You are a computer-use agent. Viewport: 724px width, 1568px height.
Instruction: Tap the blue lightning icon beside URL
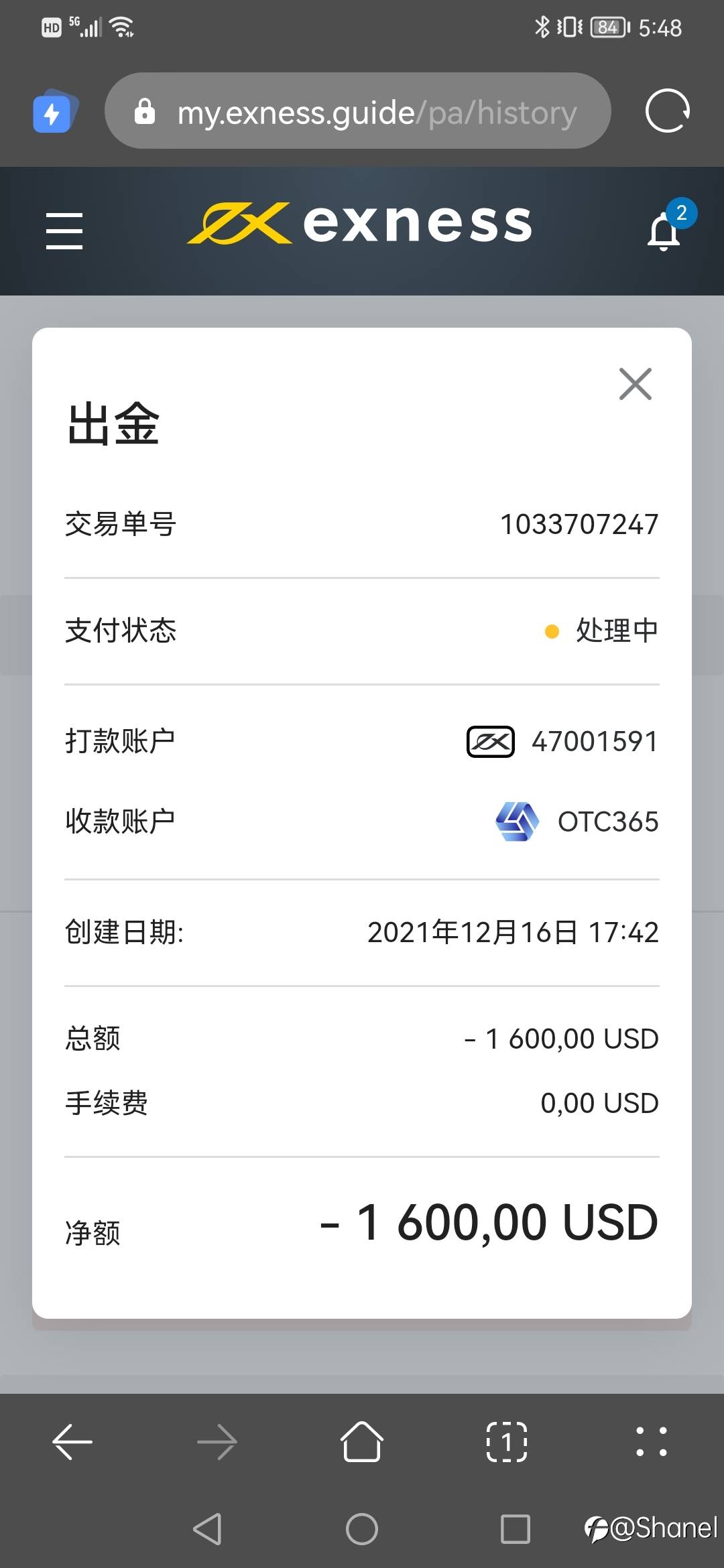tap(55, 111)
